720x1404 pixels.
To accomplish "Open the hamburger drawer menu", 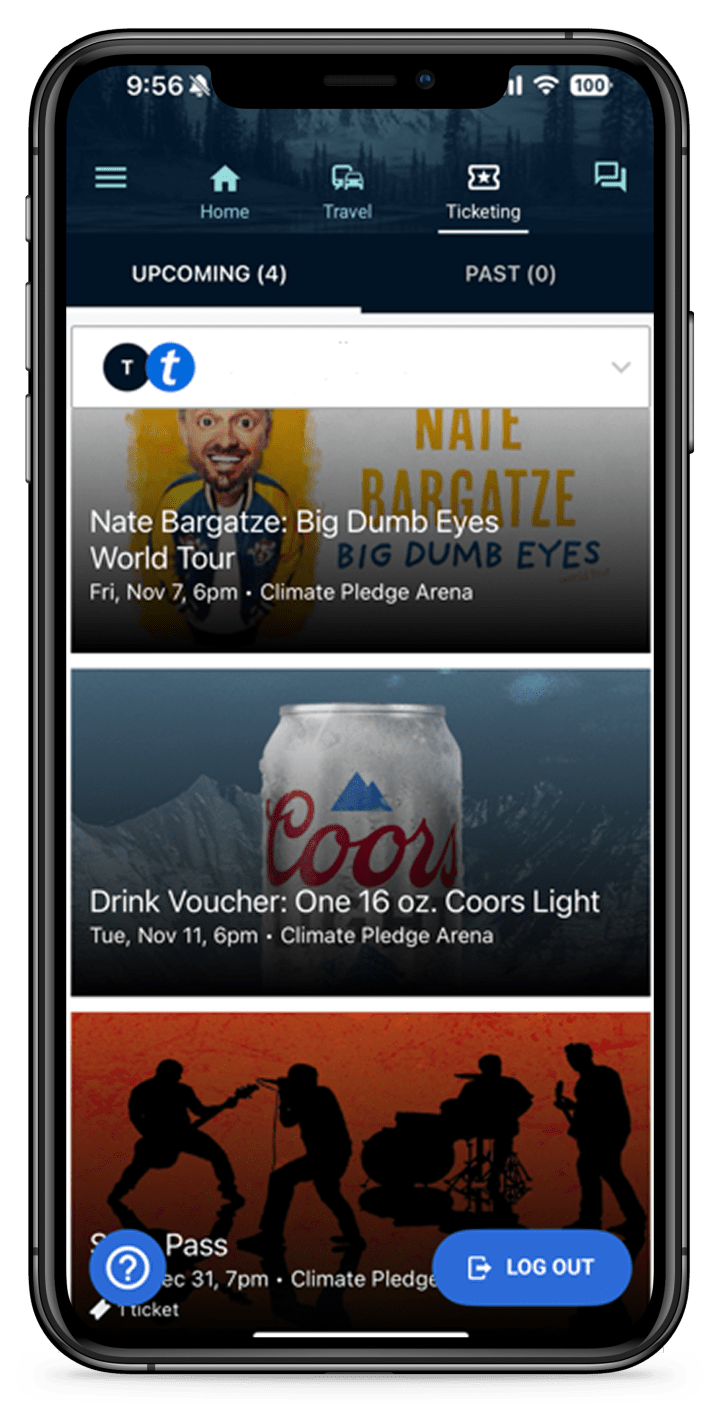I will pos(111,179).
